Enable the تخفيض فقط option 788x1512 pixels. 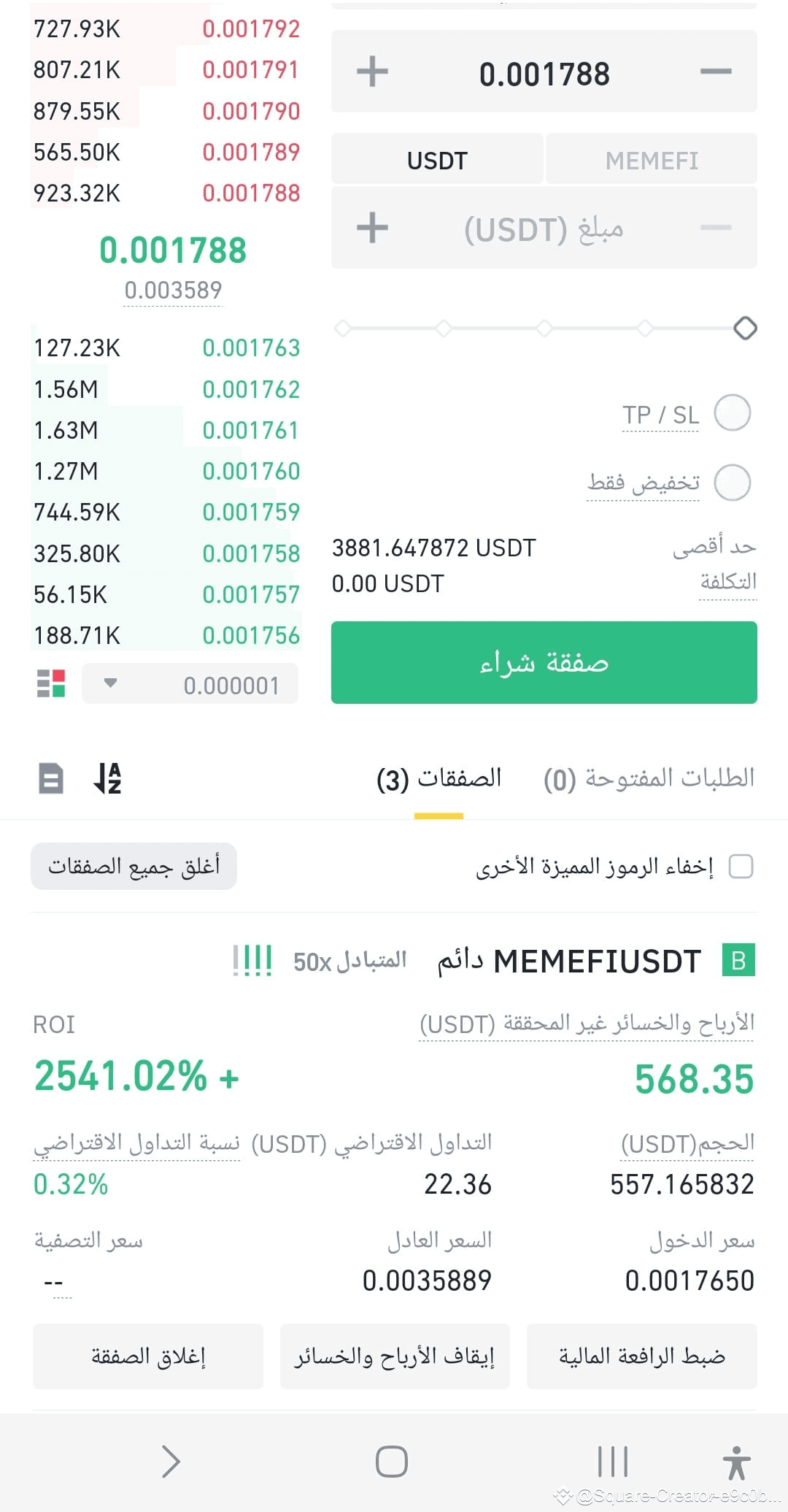pyautogui.click(x=732, y=483)
